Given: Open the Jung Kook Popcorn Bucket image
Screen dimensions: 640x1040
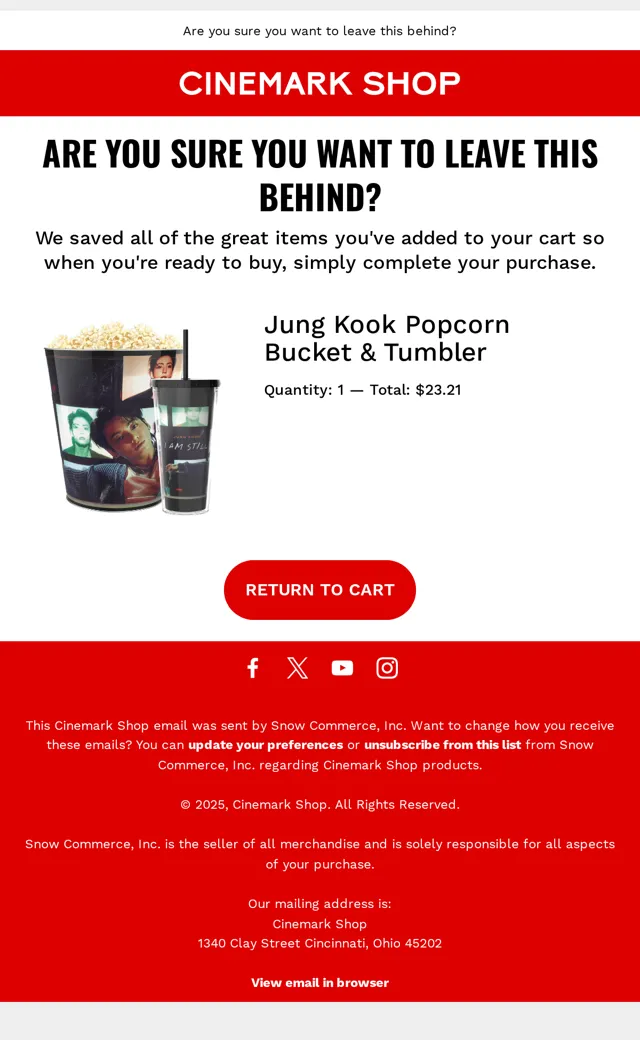Looking at the screenshot, I should tap(132, 418).
